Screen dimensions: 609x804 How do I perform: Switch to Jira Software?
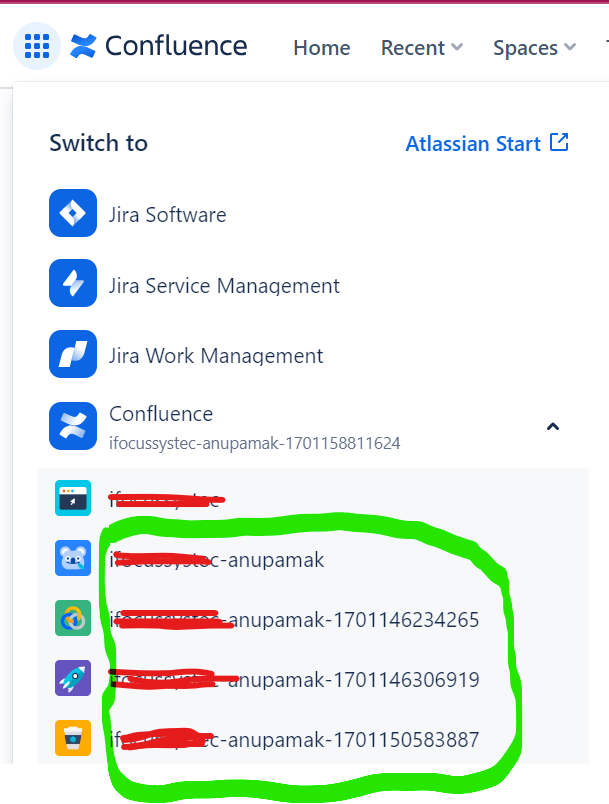[167, 214]
